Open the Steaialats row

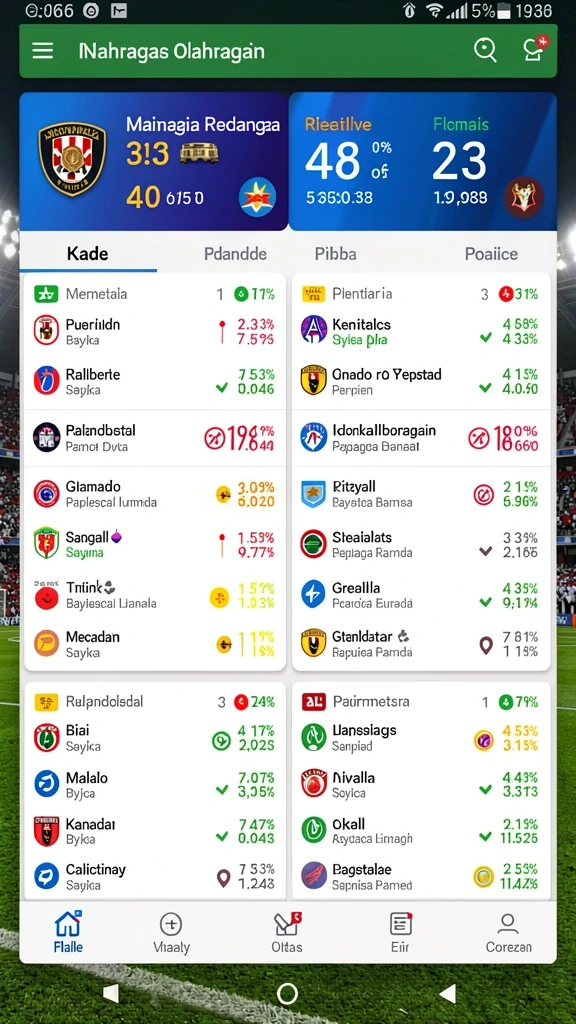click(x=421, y=544)
